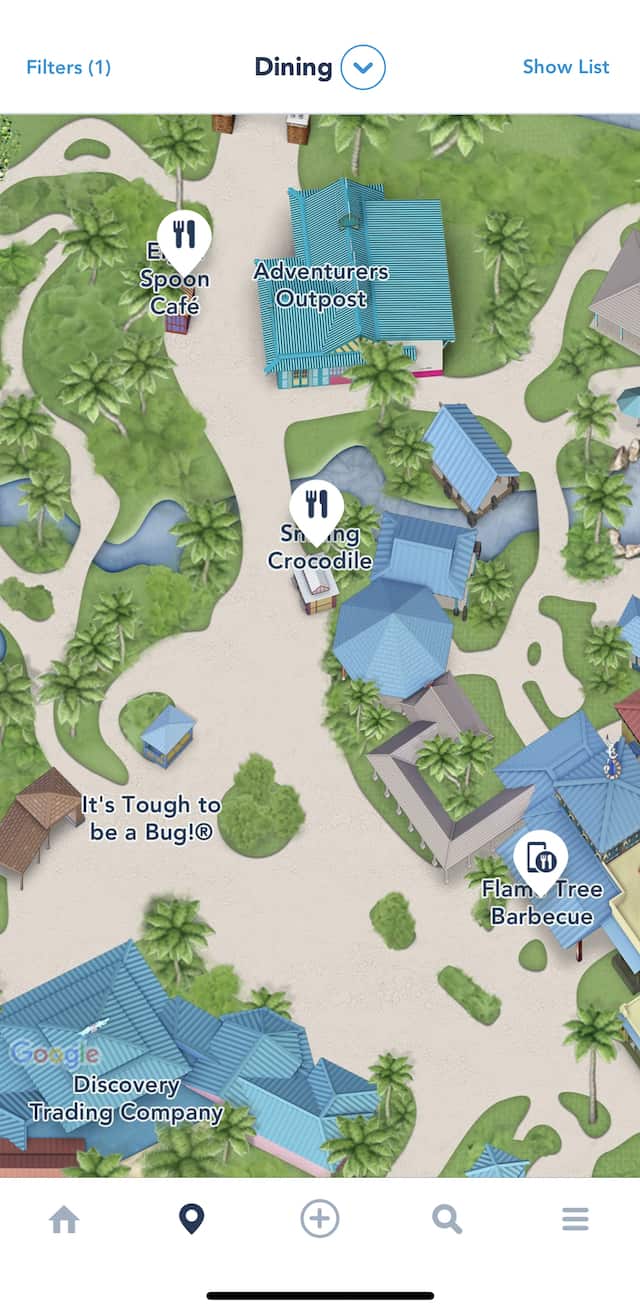Expand the Dining category dropdown
The height and width of the screenshot is (1313, 640).
[x=362, y=67]
